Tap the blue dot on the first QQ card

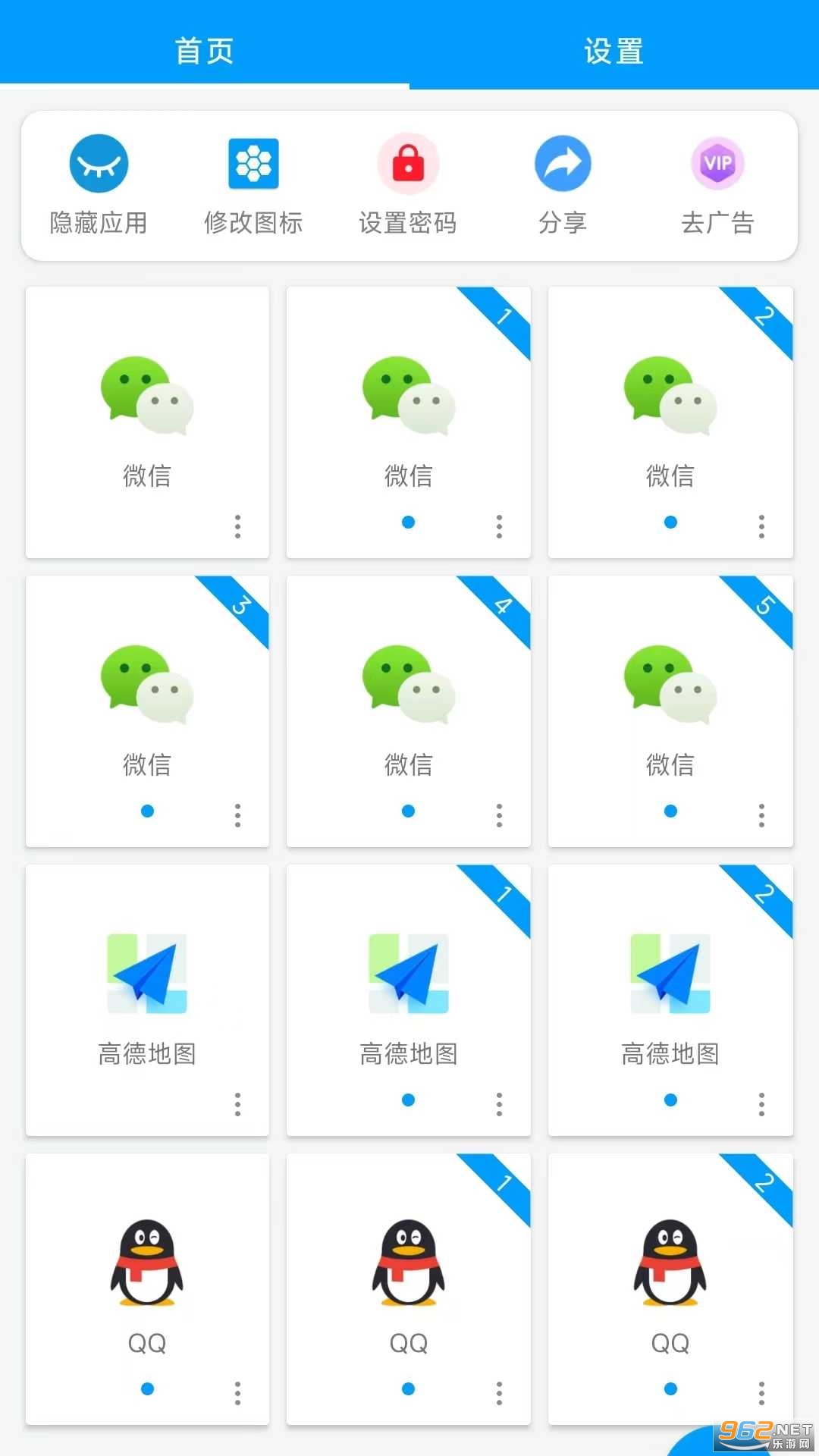[147, 1389]
